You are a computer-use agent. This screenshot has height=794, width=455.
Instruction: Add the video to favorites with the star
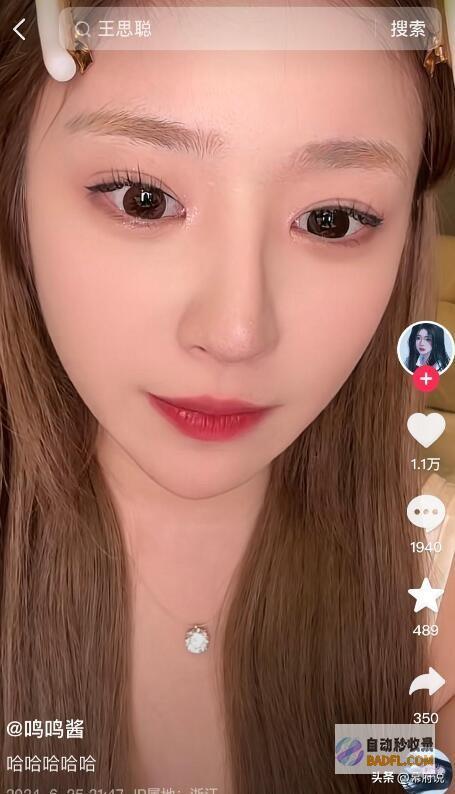pos(426,596)
